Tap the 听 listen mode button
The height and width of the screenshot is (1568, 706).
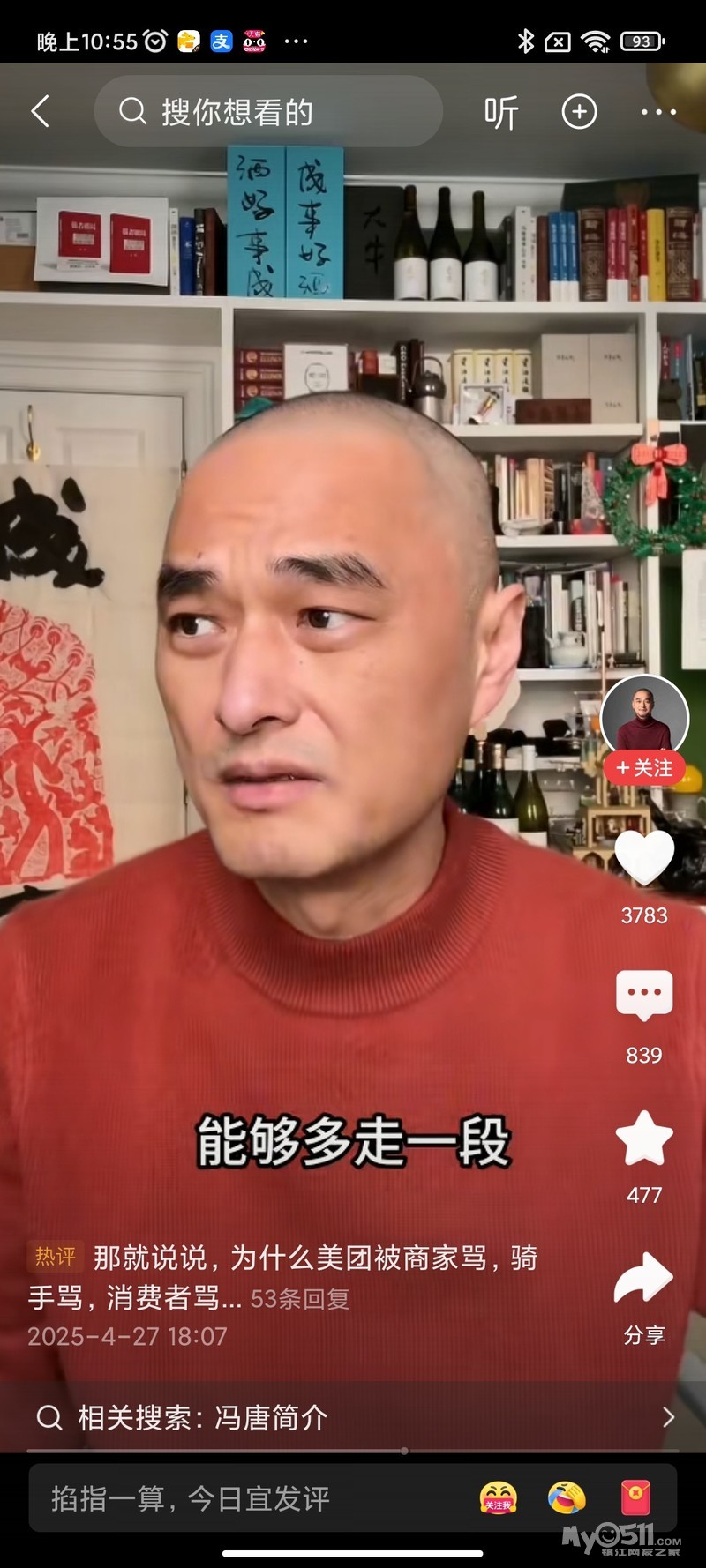500,113
